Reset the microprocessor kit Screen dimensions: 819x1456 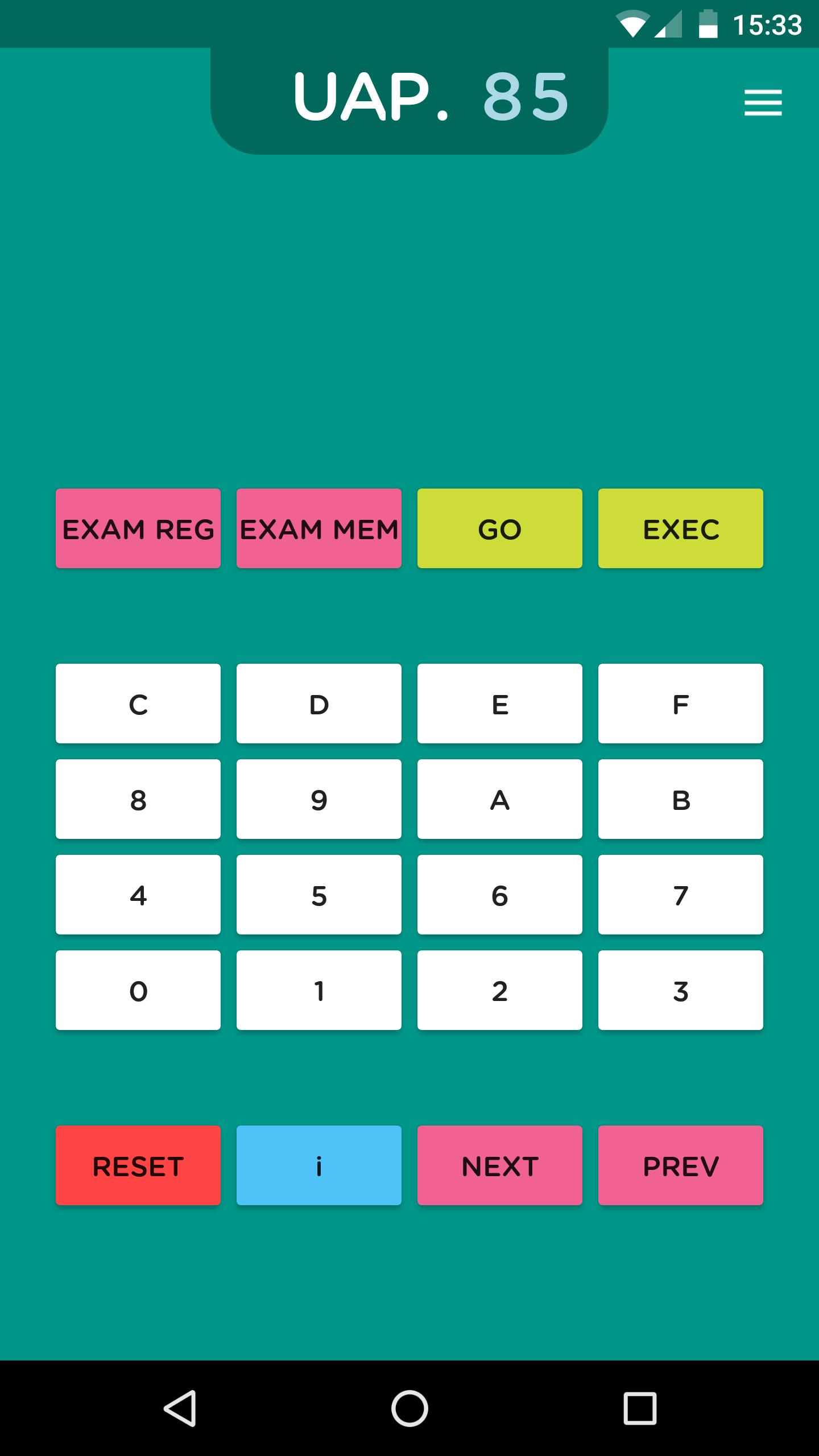[x=138, y=1165]
